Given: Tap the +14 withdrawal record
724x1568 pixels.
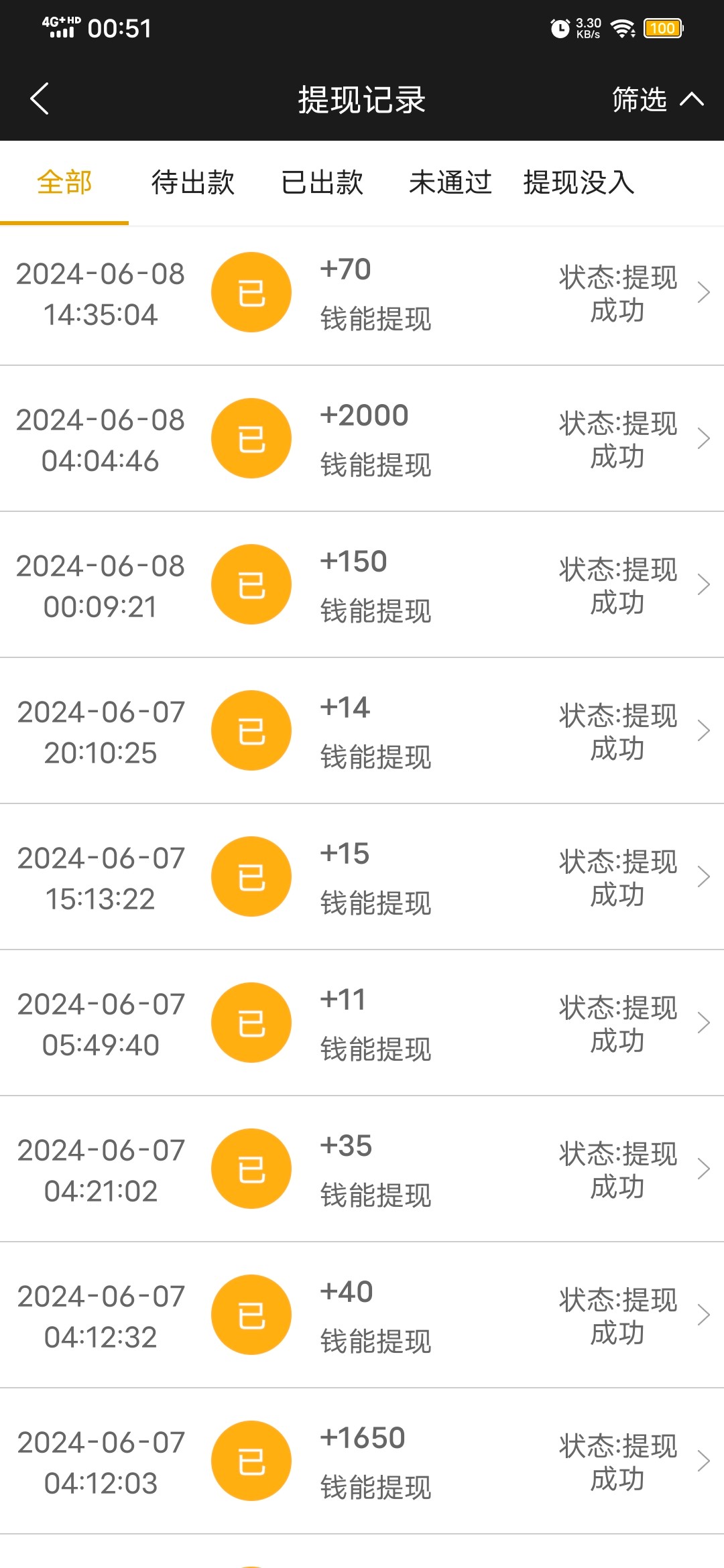Looking at the screenshot, I should click(362, 732).
